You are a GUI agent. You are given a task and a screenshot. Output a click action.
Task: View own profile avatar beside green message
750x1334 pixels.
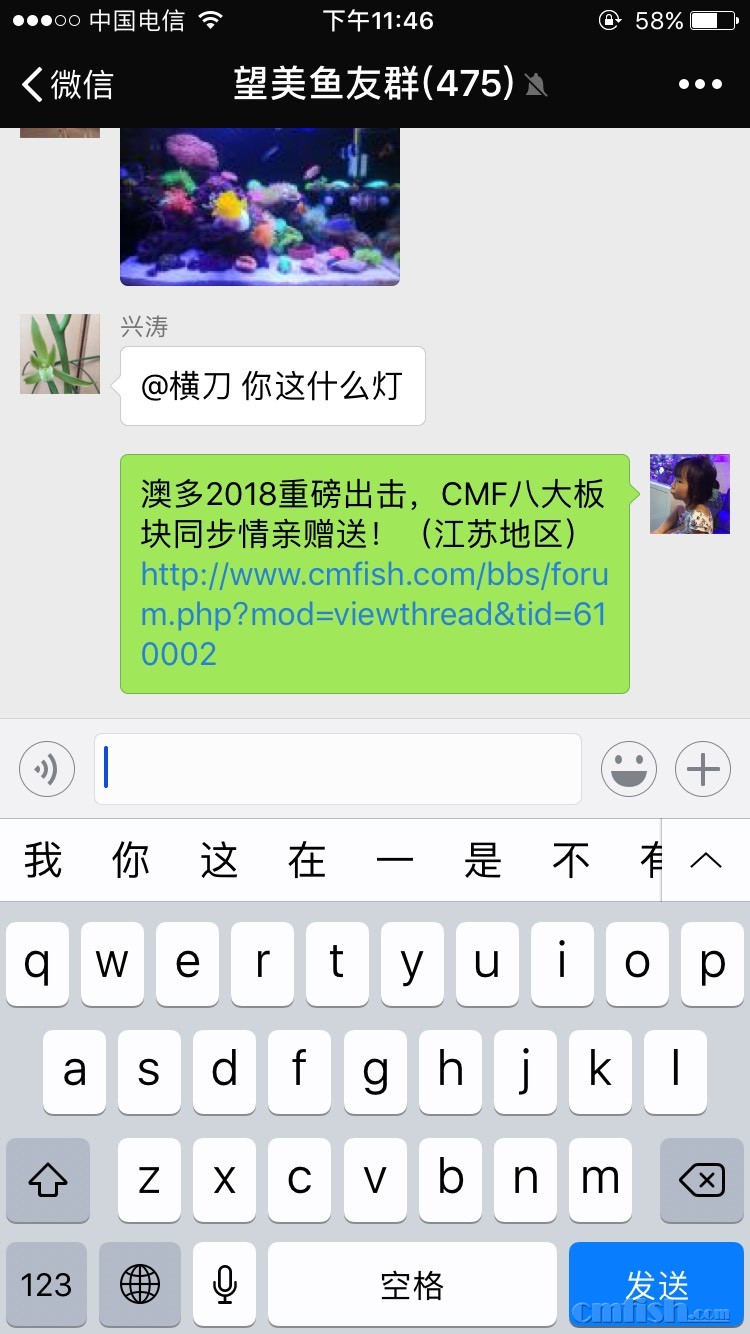[x=689, y=494]
